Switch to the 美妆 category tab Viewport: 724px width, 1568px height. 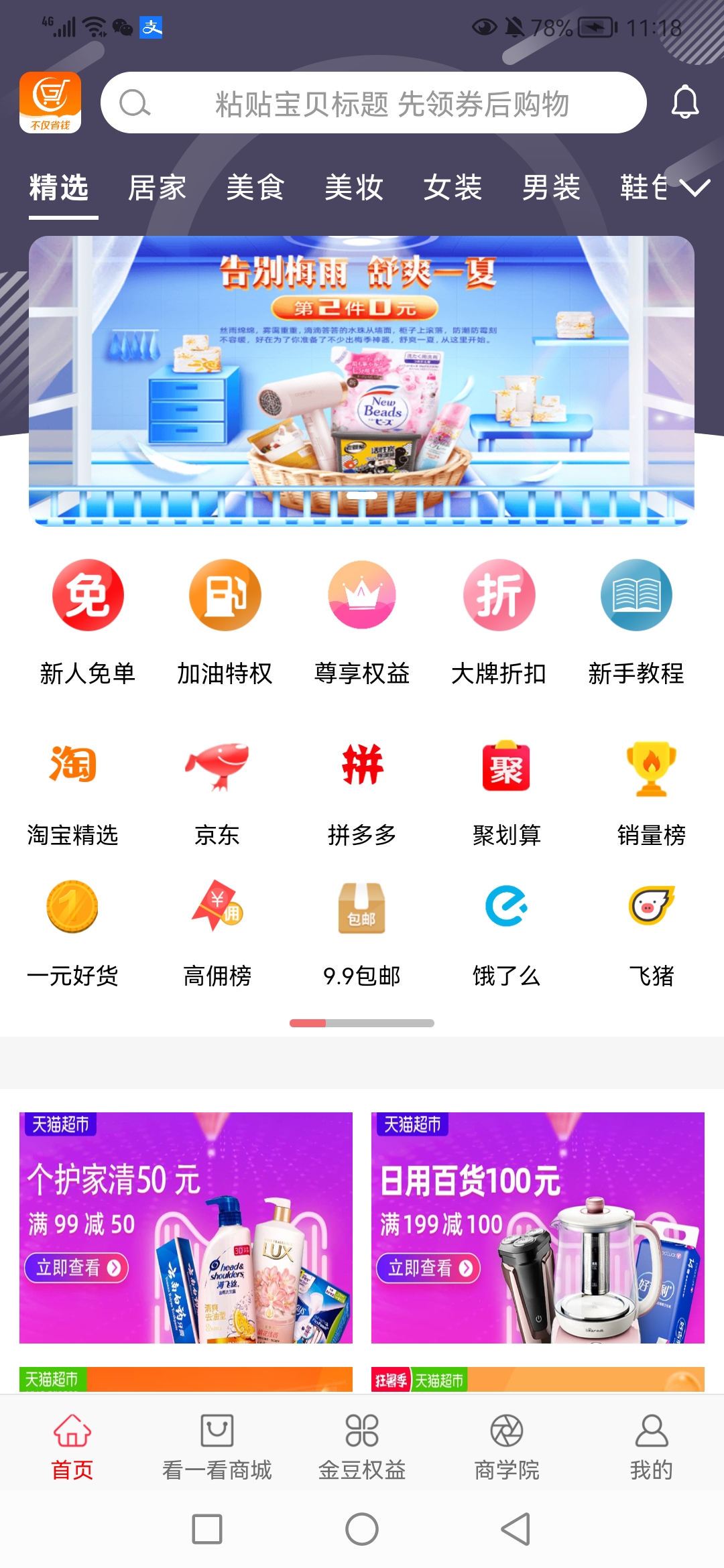click(354, 188)
